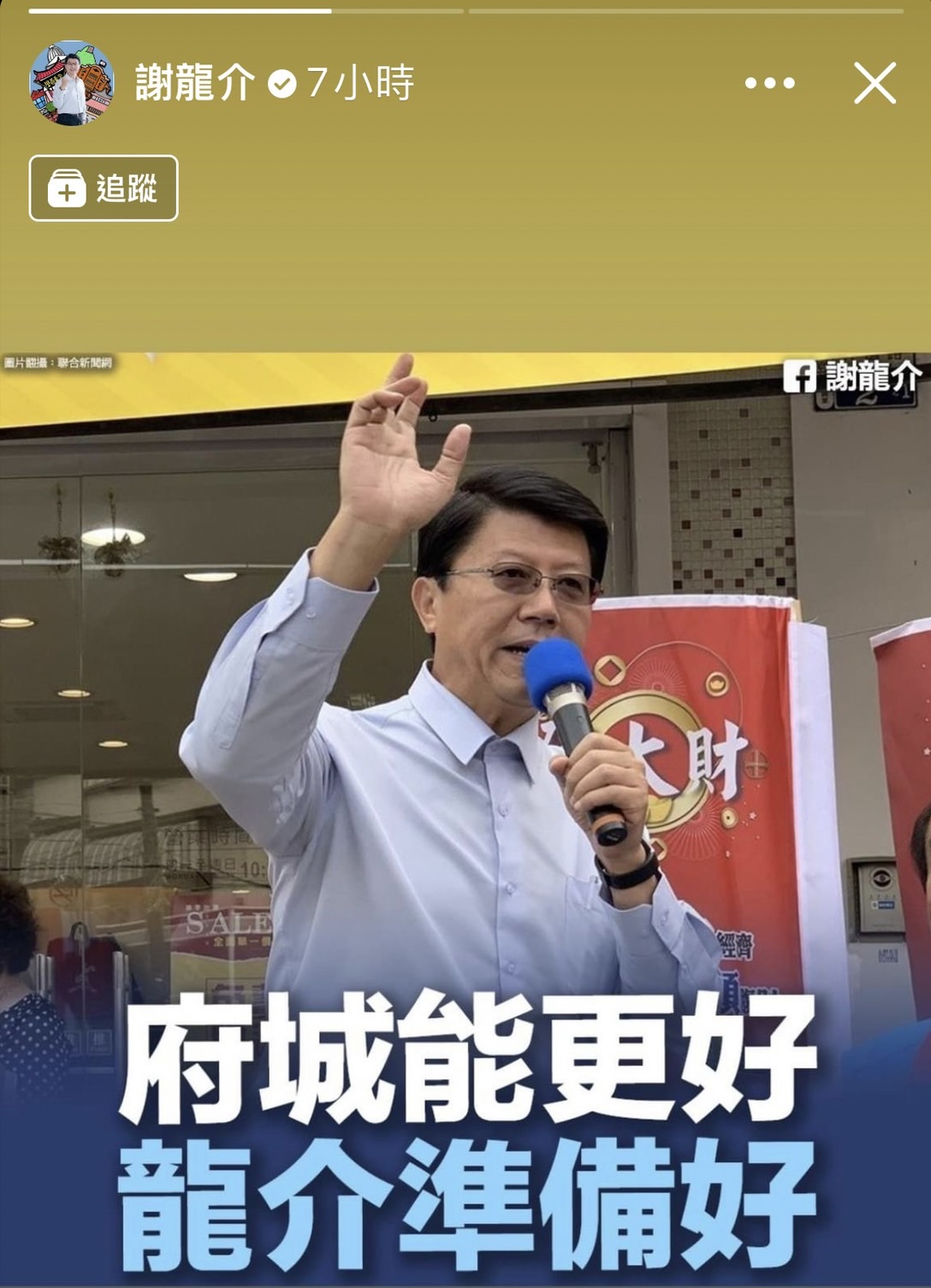The image size is (931, 1288).
Task: Click the X to exit the story
Action: pos(875,84)
